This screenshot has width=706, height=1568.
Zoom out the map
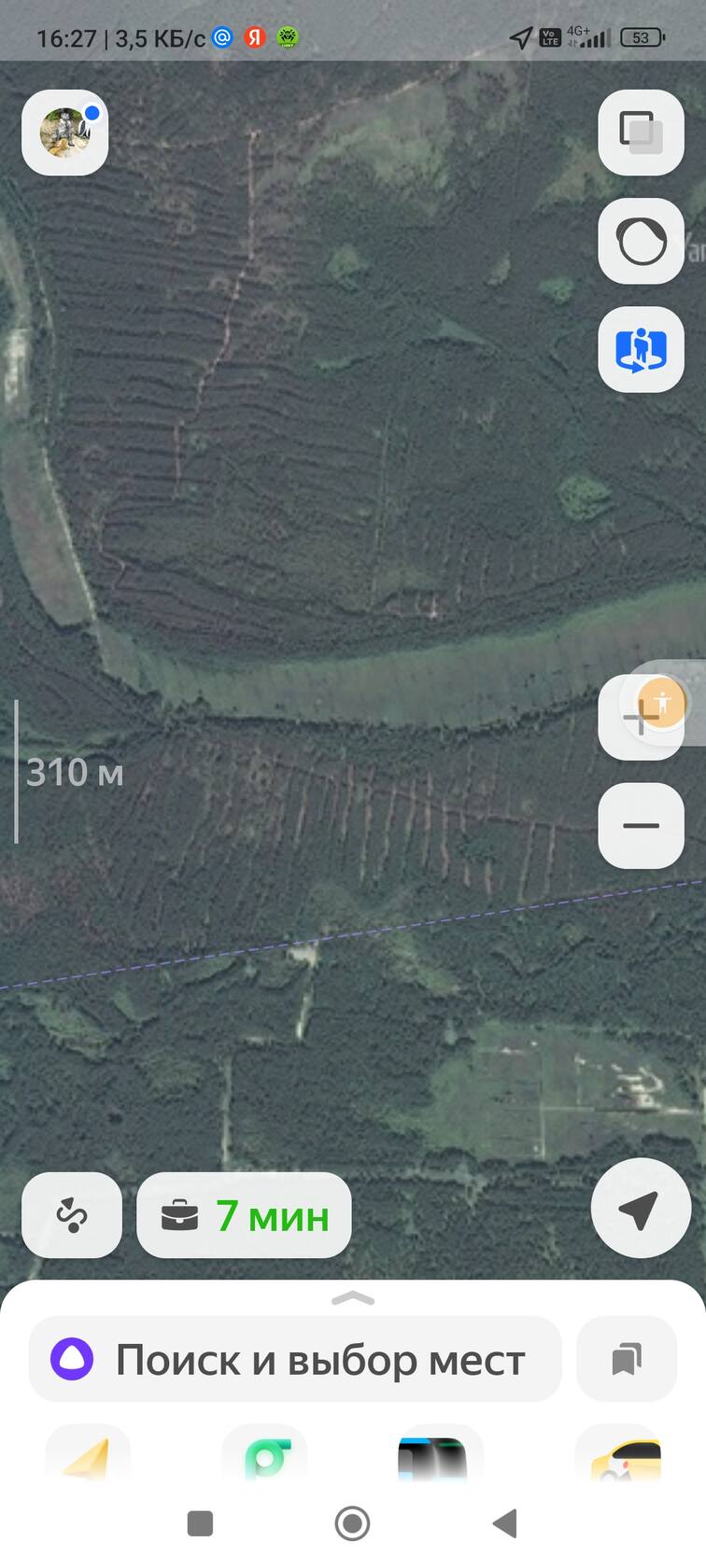pyautogui.click(x=641, y=825)
